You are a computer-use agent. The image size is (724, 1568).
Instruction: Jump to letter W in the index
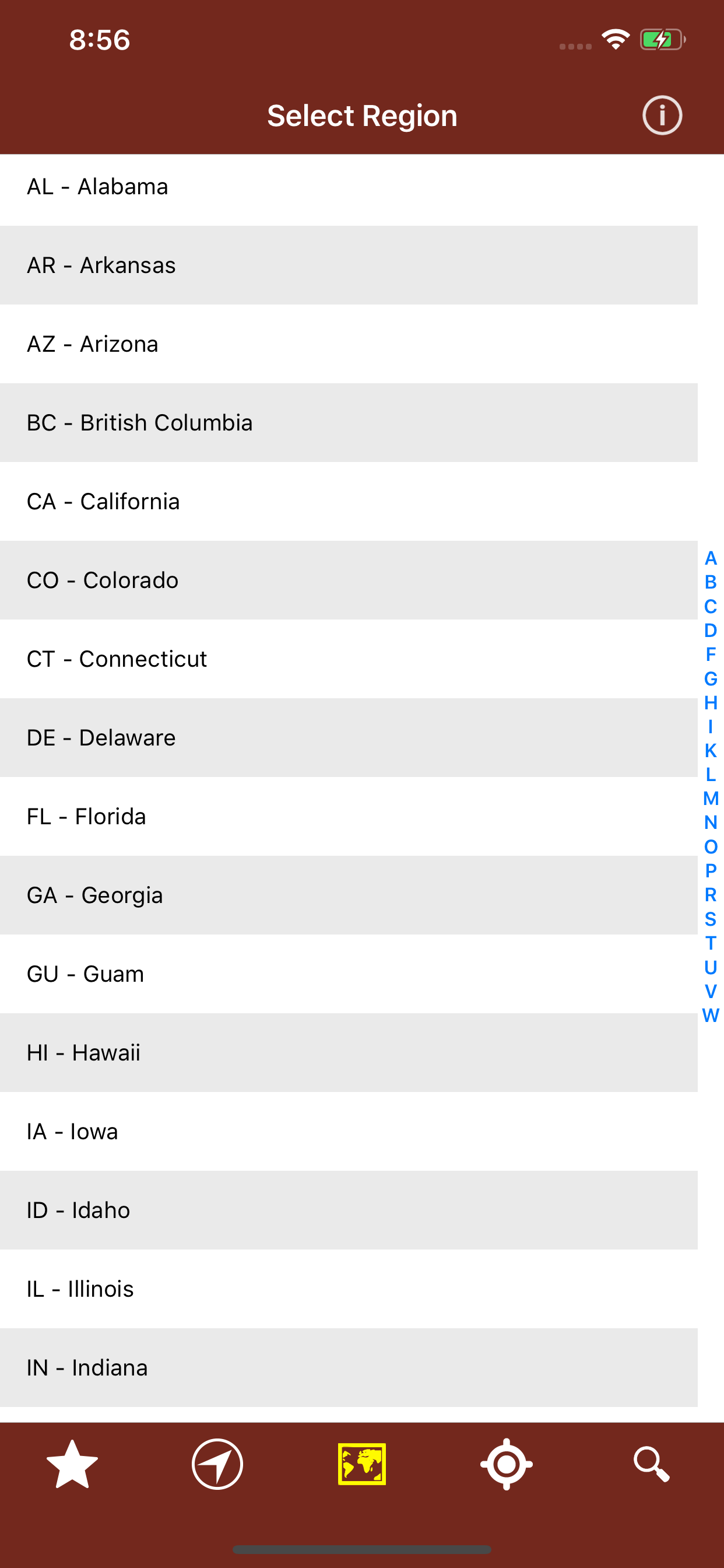pyautogui.click(x=711, y=1016)
